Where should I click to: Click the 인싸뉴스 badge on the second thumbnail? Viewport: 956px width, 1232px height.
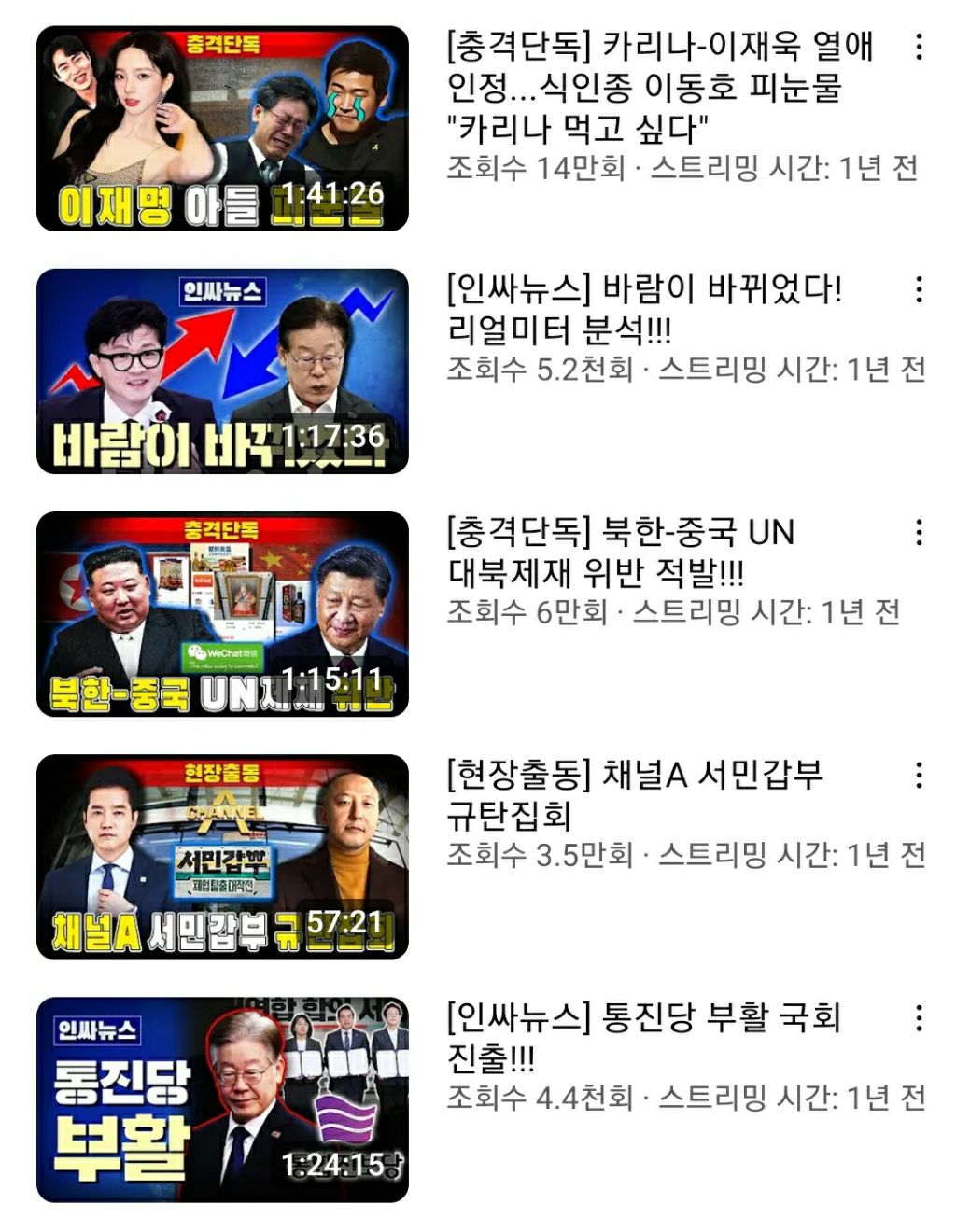[x=224, y=294]
